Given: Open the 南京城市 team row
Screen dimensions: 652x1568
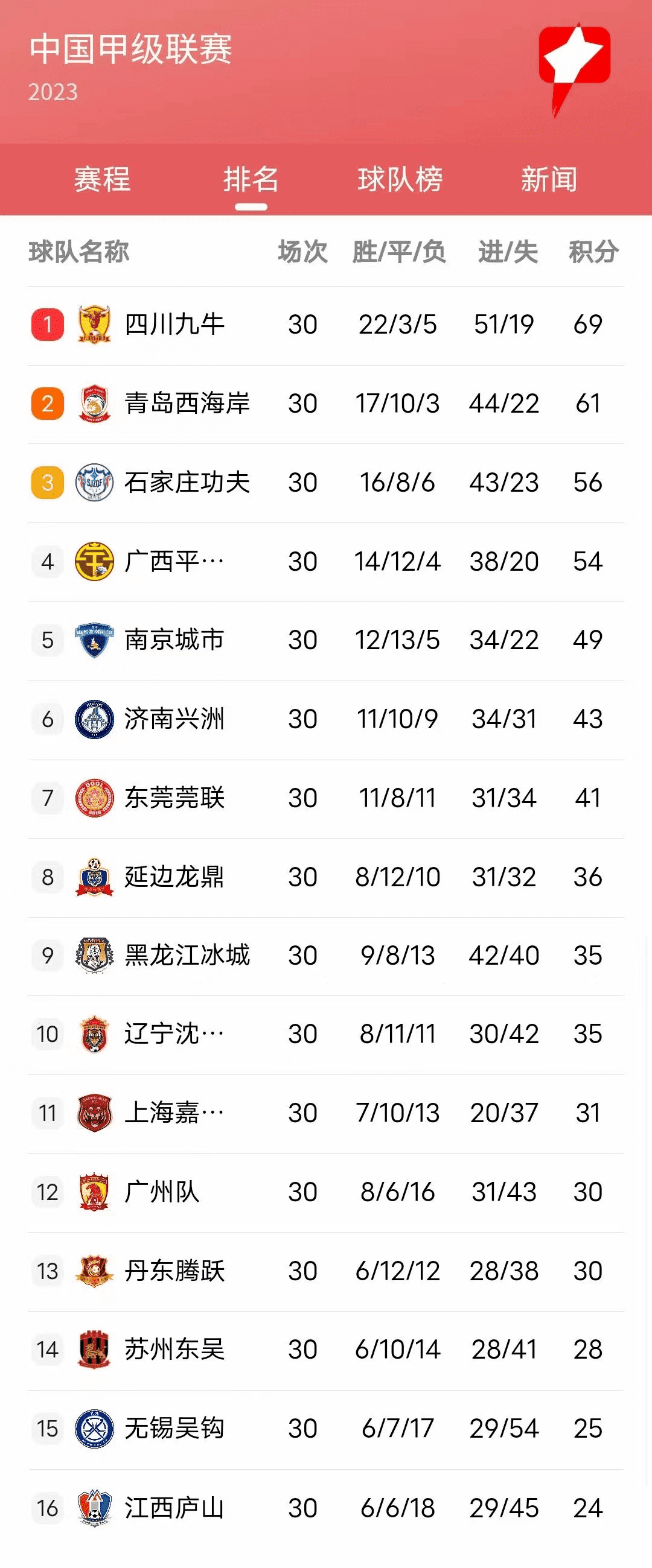Looking at the screenshot, I should (x=175, y=640).
